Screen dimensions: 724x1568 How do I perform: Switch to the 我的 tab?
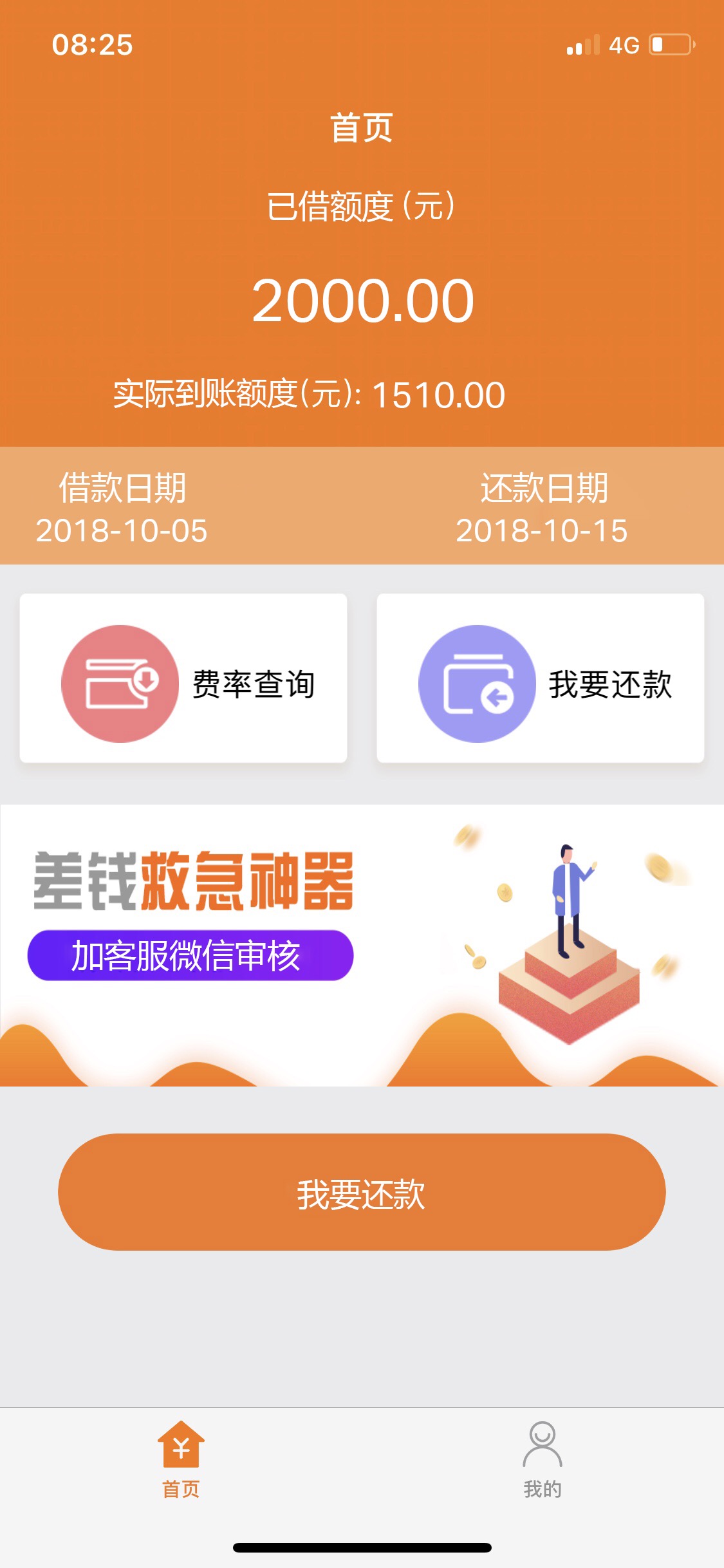(543, 1460)
